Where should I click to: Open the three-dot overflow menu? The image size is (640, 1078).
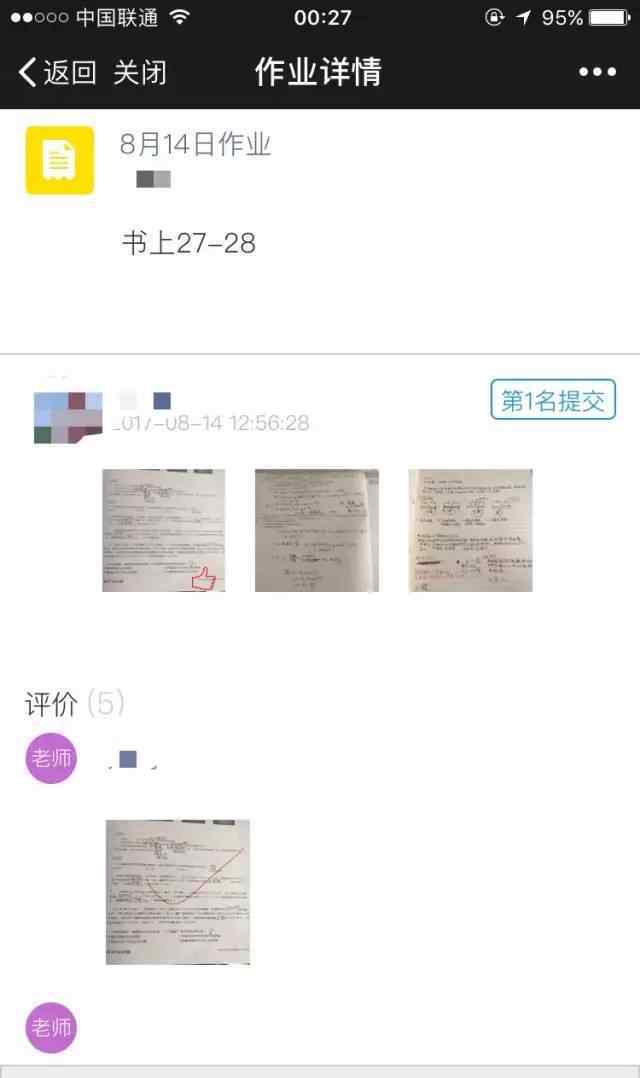pyautogui.click(x=597, y=72)
